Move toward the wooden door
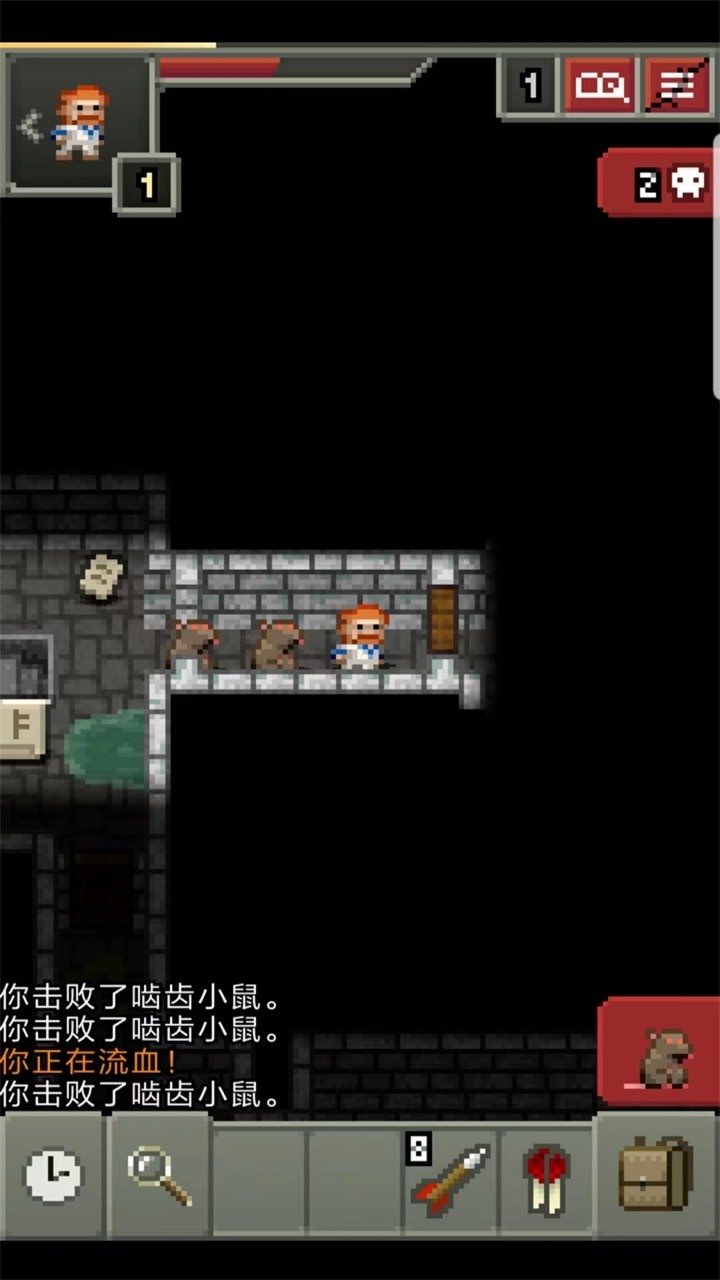The width and height of the screenshot is (720, 1280). pos(442,620)
